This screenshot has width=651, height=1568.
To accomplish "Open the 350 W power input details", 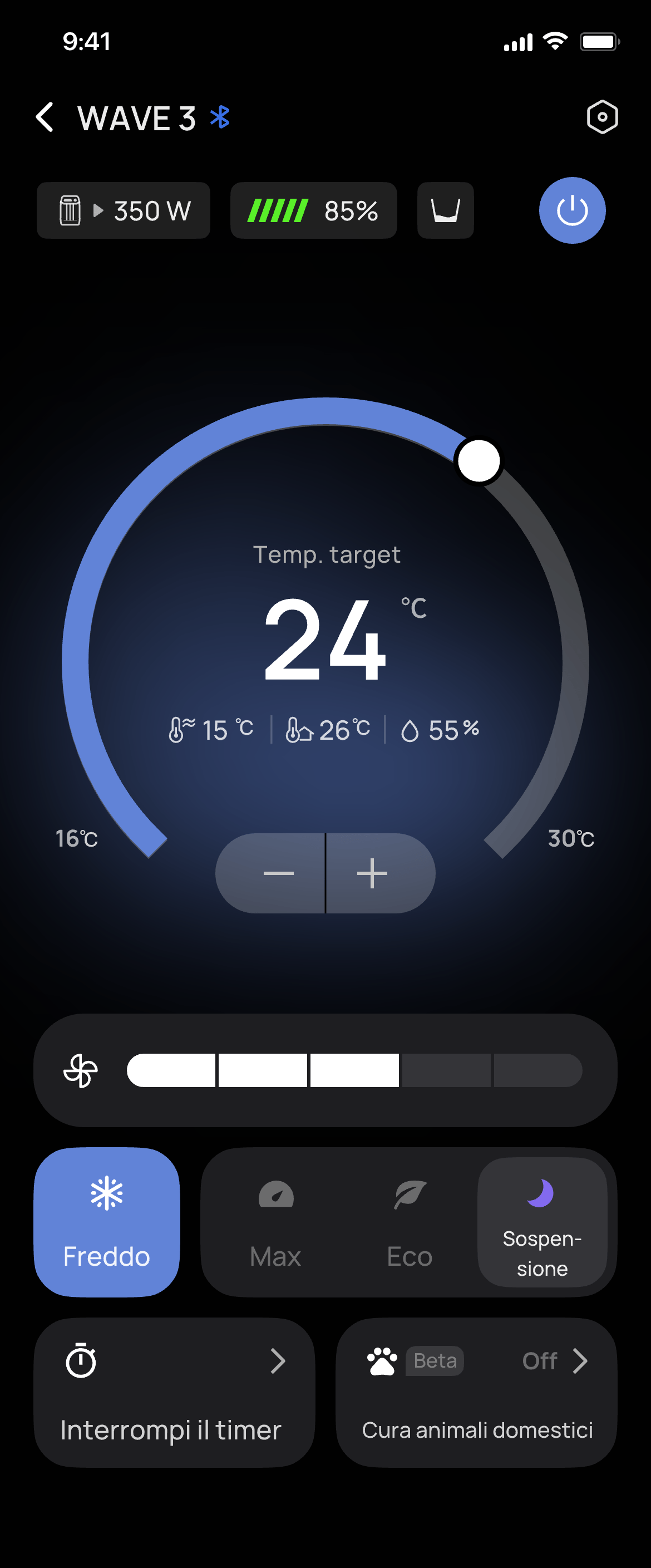I will (124, 210).
